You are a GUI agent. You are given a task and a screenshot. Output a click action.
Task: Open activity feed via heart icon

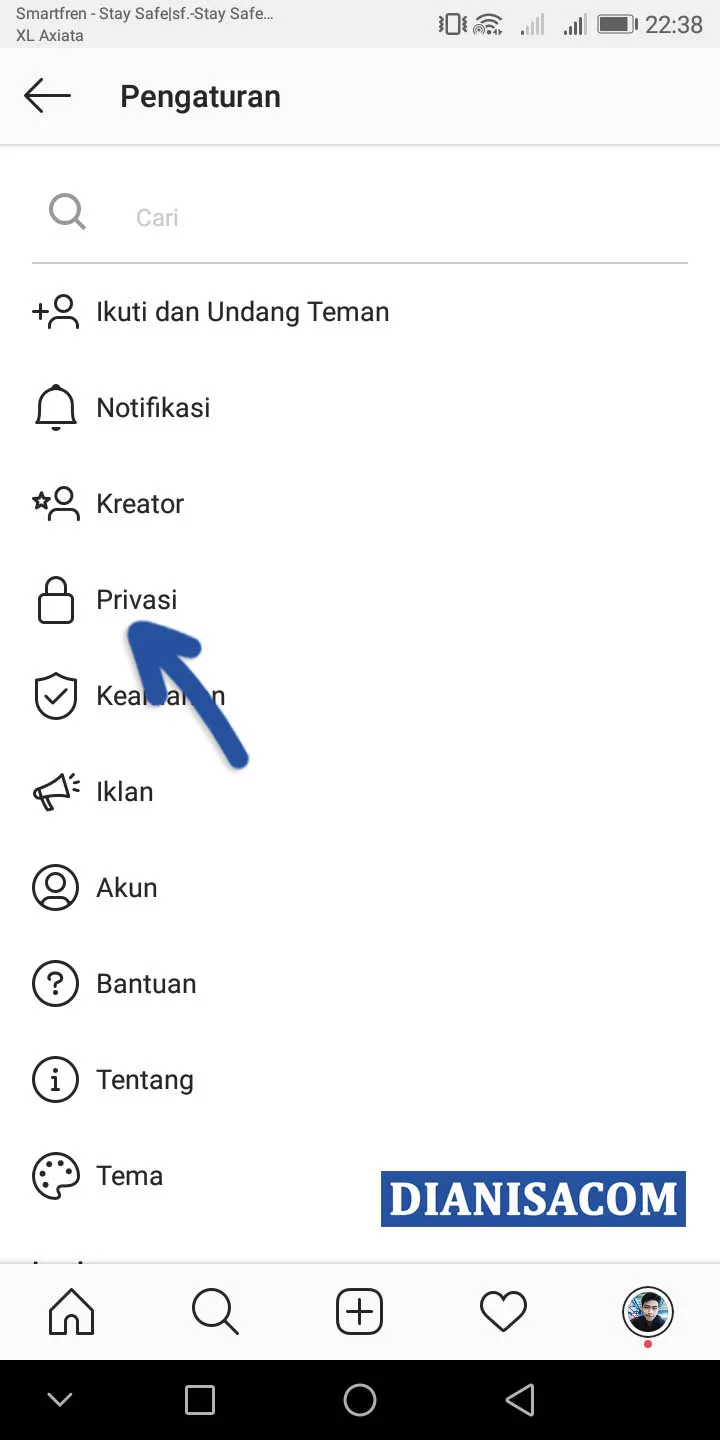pos(503,1311)
